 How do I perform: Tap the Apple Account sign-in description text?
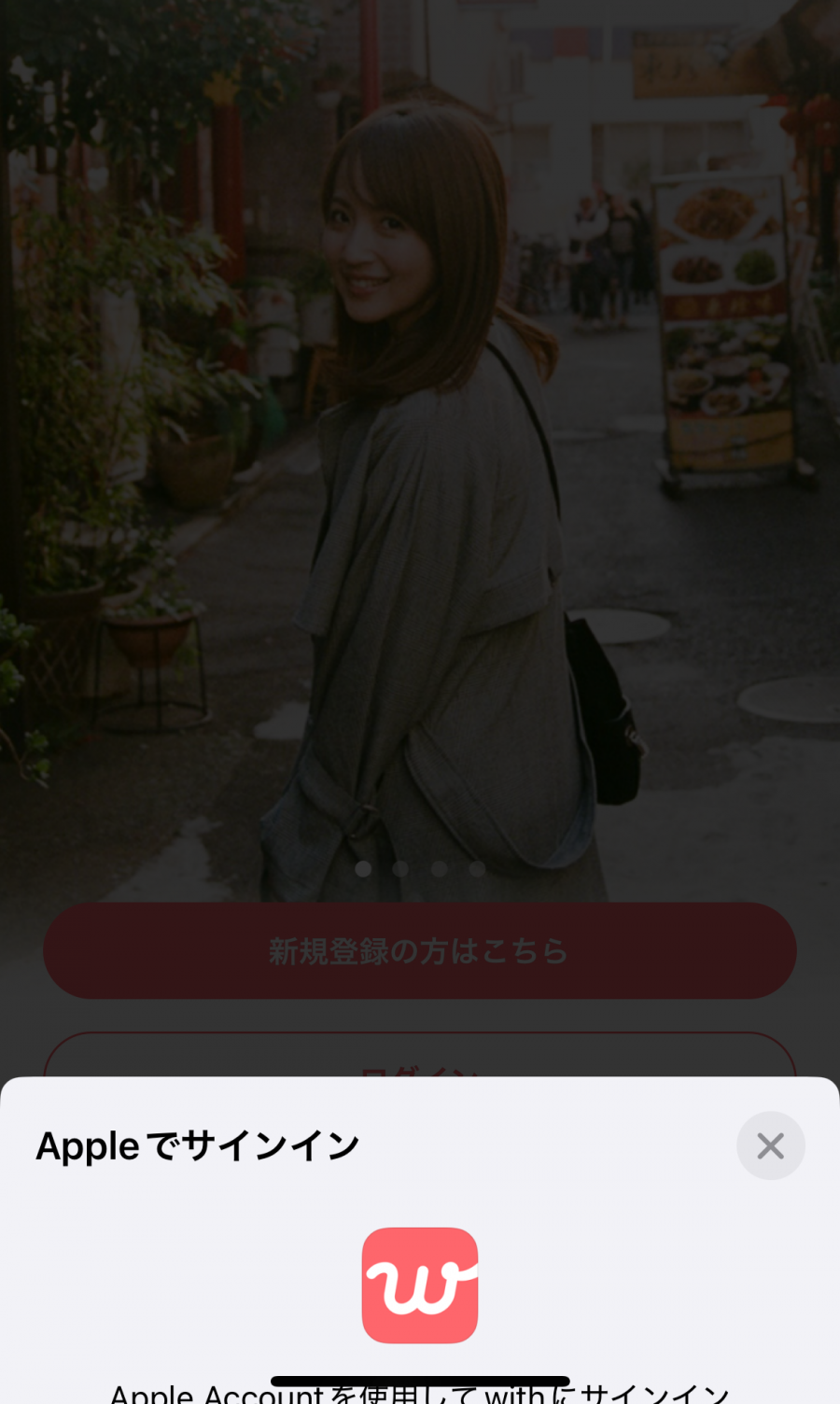tap(420, 1393)
